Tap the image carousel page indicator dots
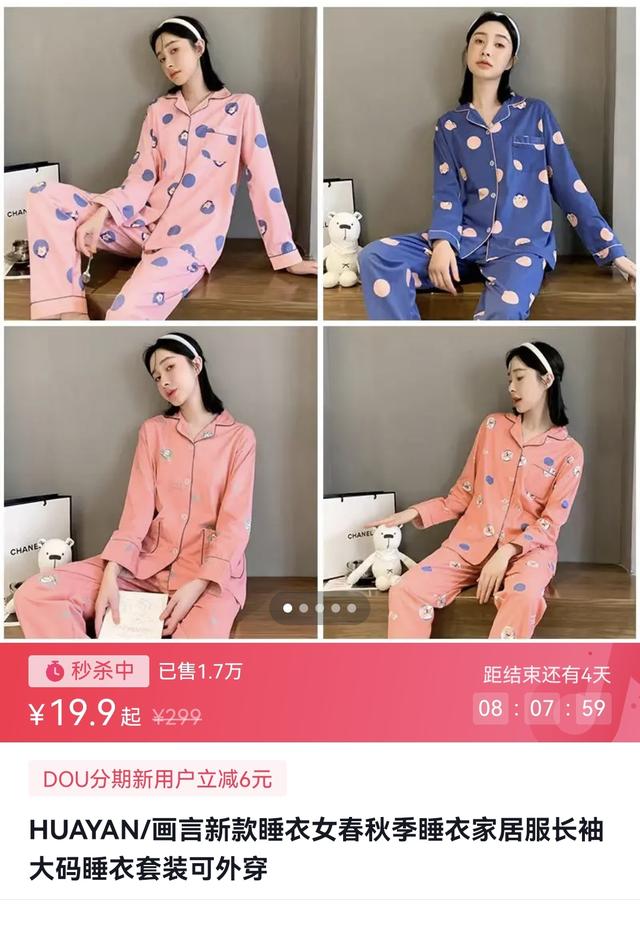Screen dimensions: 640x926 (319, 608)
